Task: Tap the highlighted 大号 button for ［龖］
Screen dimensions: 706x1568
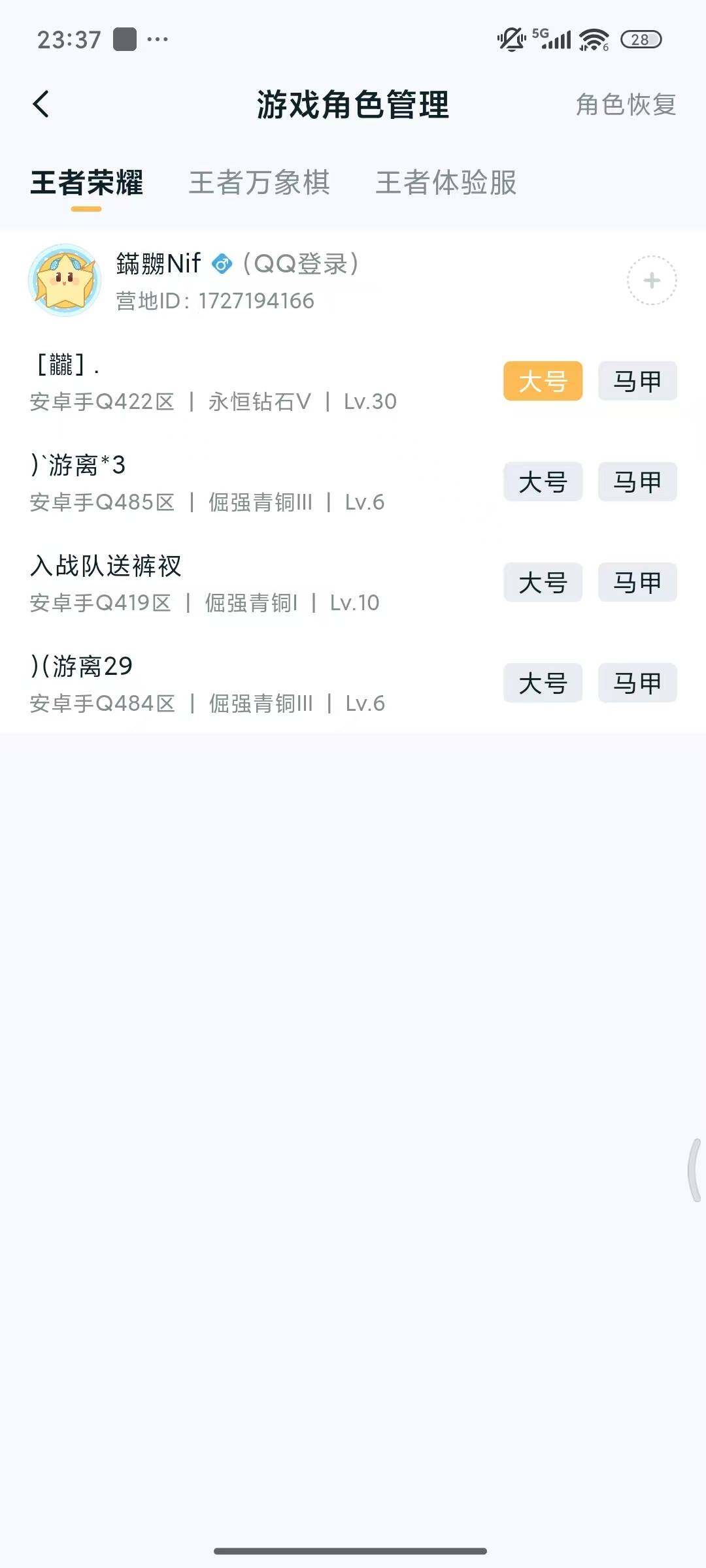Action: point(543,382)
